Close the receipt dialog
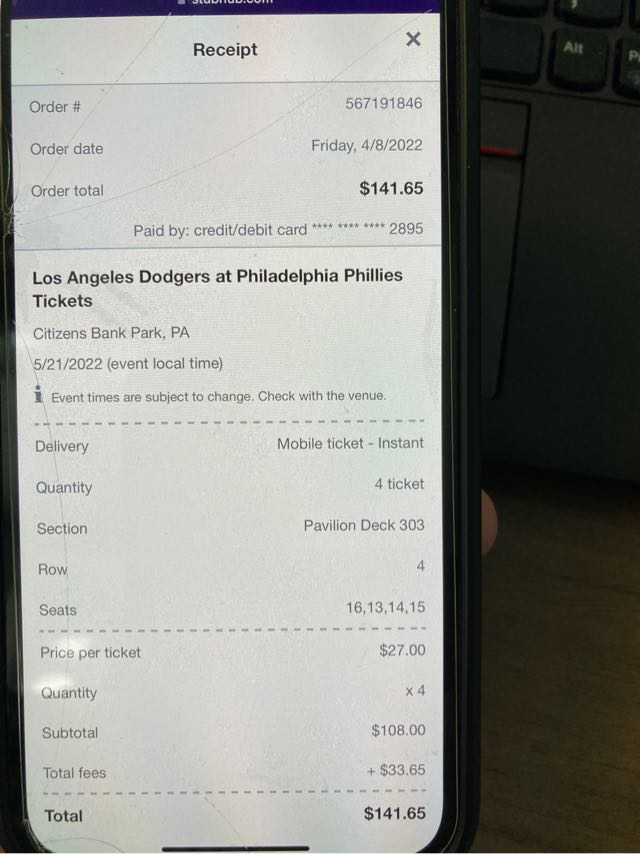 [x=413, y=39]
